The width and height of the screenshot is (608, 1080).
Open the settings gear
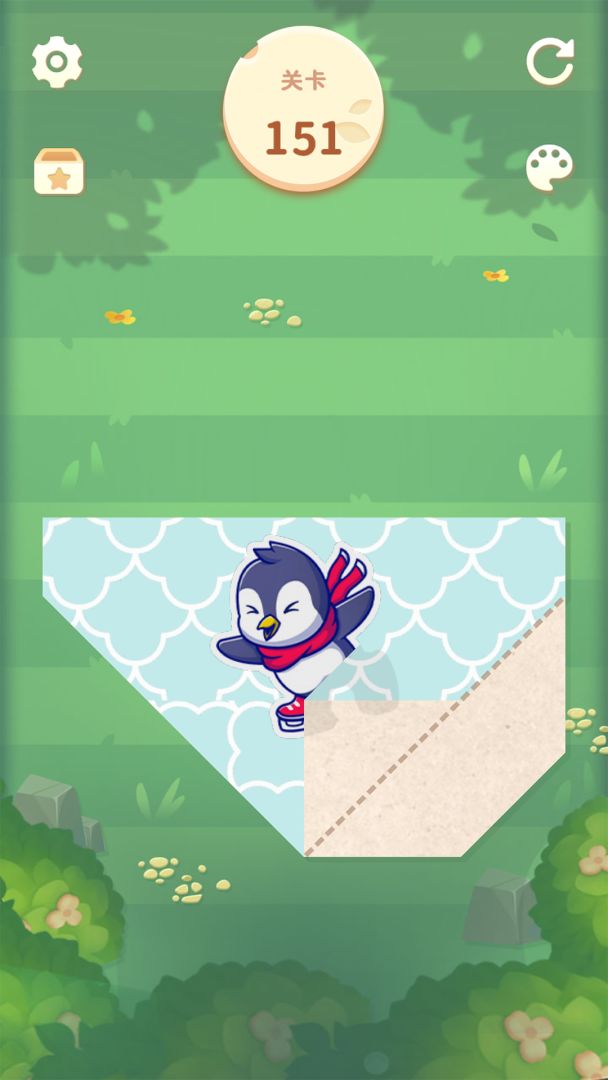pos(57,62)
